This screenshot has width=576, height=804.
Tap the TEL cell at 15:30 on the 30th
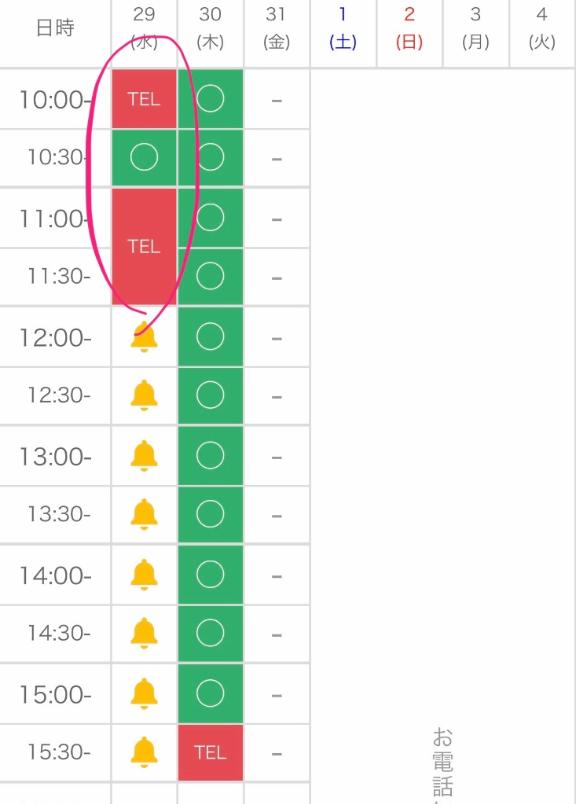[x=210, y=752]
